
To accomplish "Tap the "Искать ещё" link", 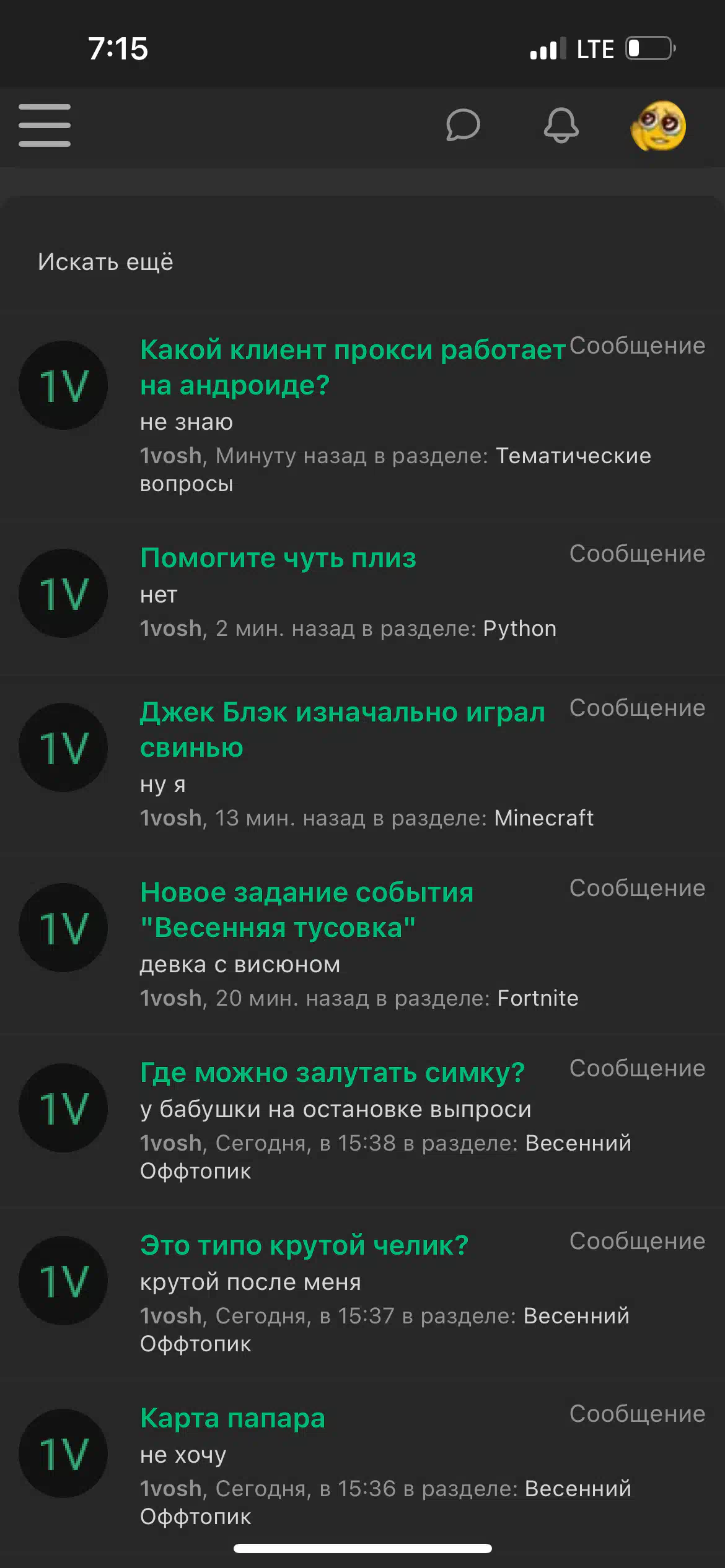I will click(105, 262).
